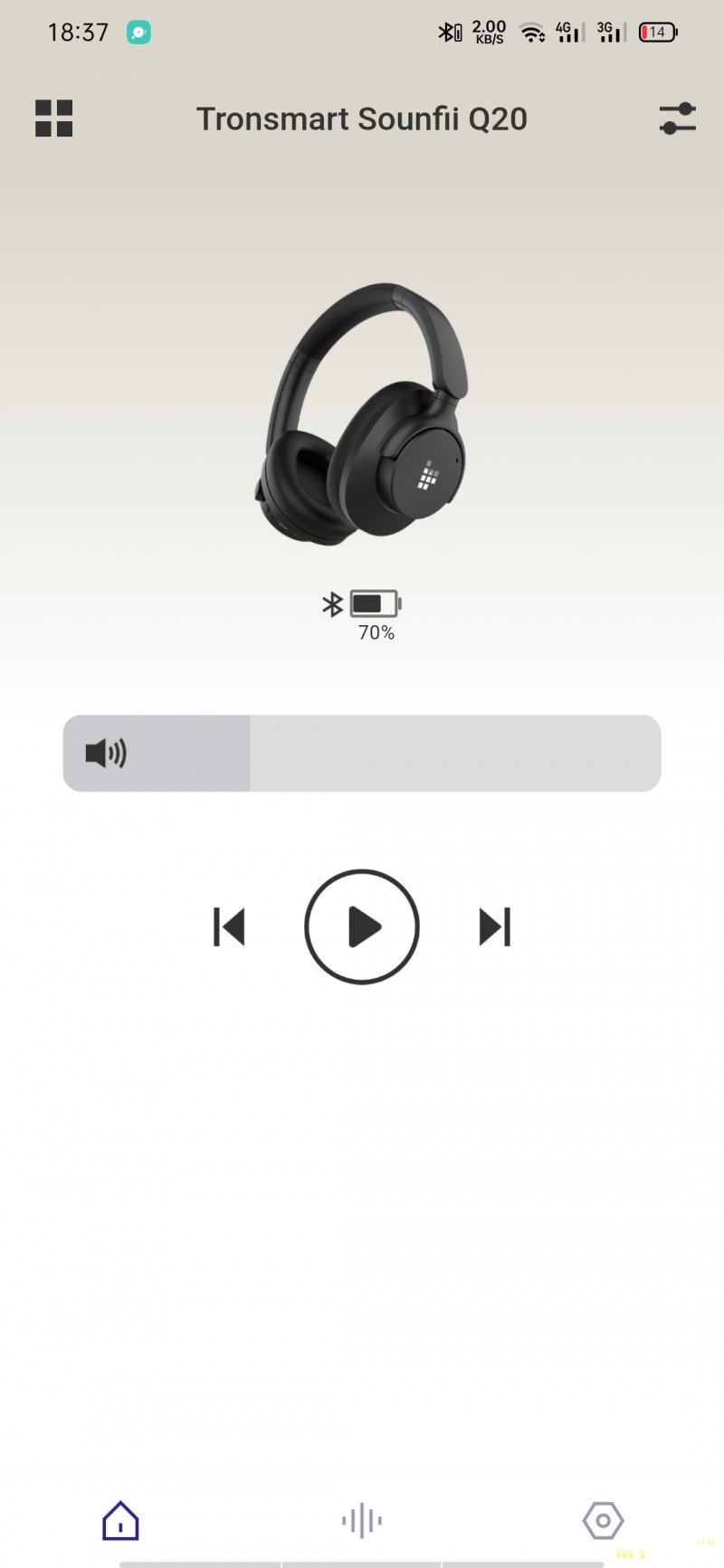Image resolution: width=724 pixels, height=1568 pixels.
Task: Start playback with the play button
Action: point(362,927)
